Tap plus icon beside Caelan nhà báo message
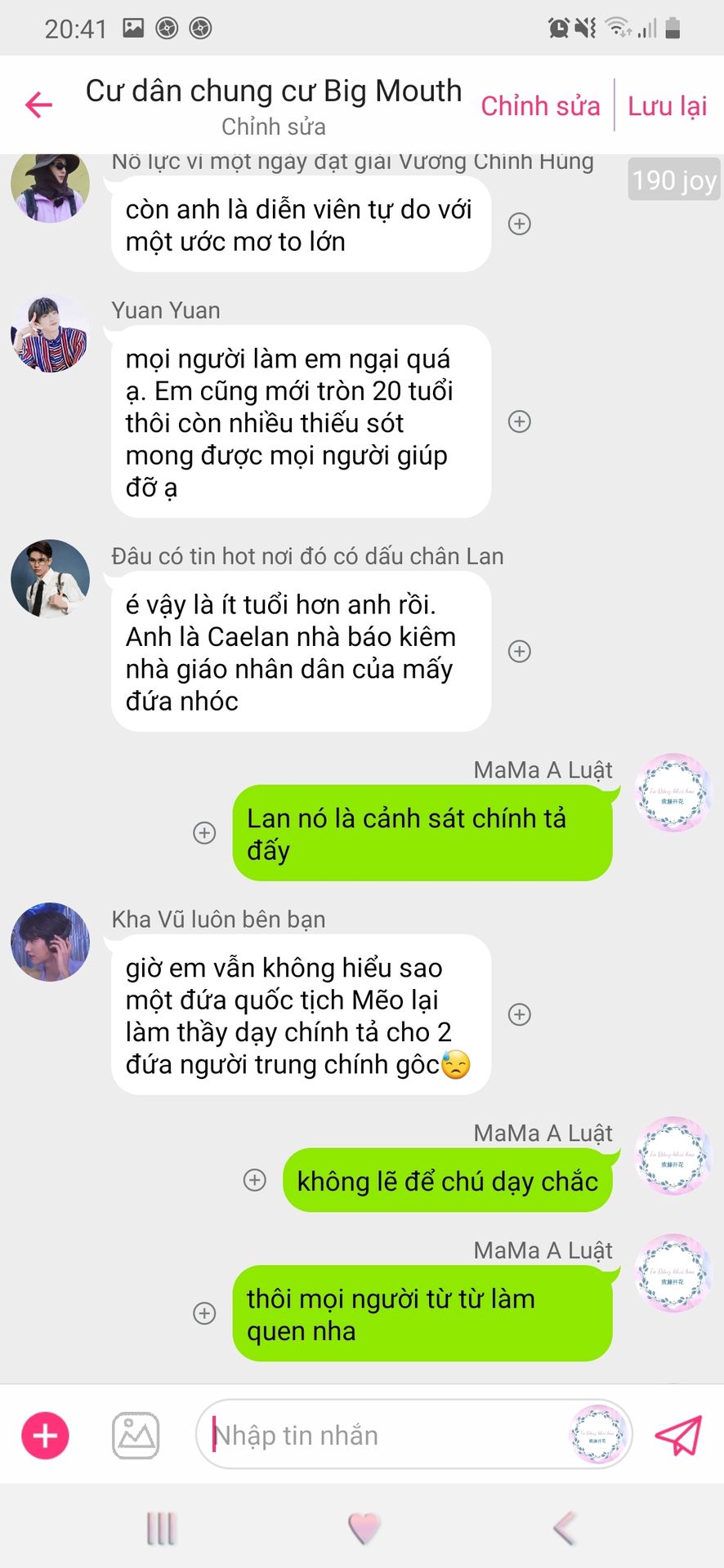The width and height of the screenshot is (724, 1568). click(520, 651)
